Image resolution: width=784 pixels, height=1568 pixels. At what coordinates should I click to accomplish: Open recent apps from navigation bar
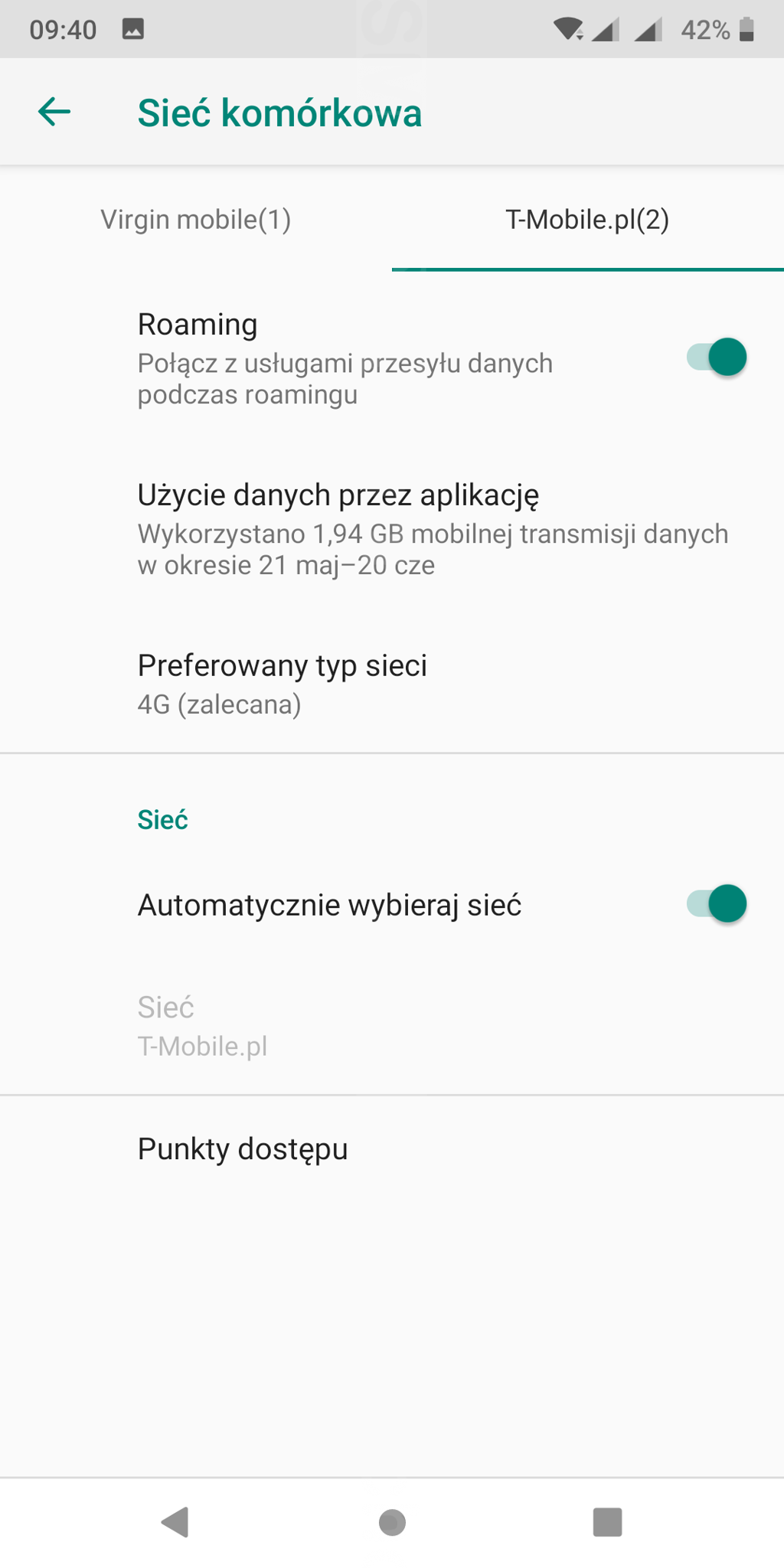coord(607,1522)
